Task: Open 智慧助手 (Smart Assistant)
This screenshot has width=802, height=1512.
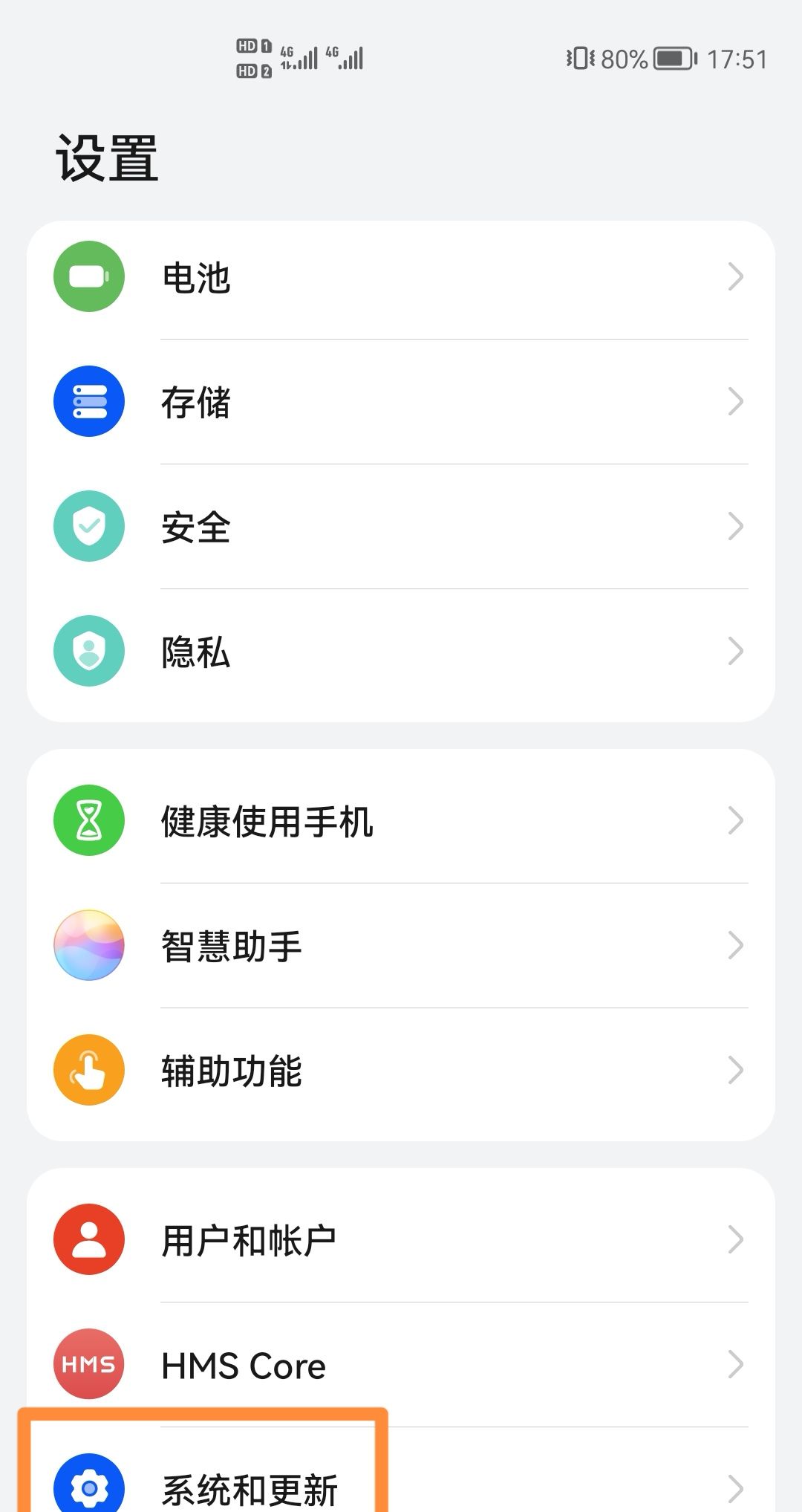Action: [401, 946]
